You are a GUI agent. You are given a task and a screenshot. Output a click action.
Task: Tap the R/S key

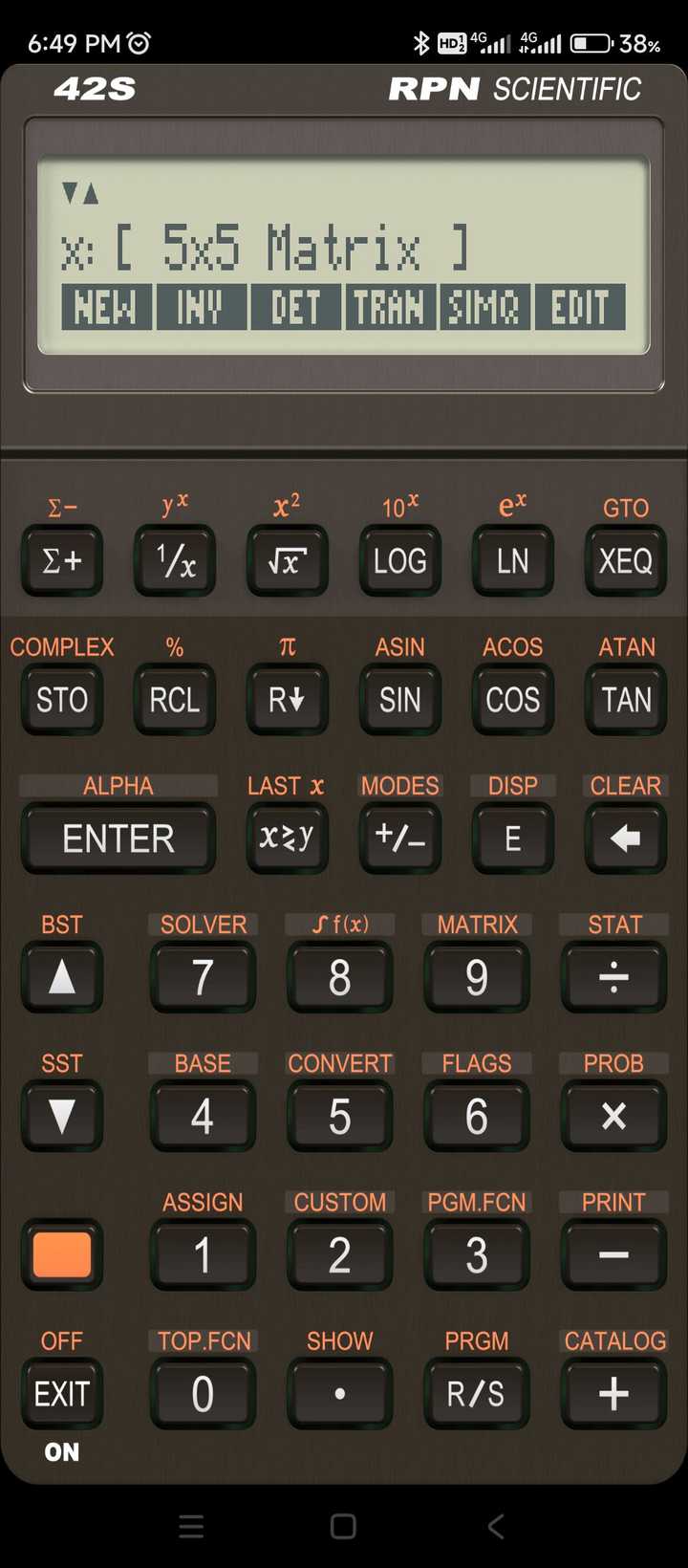(476, 1394)
